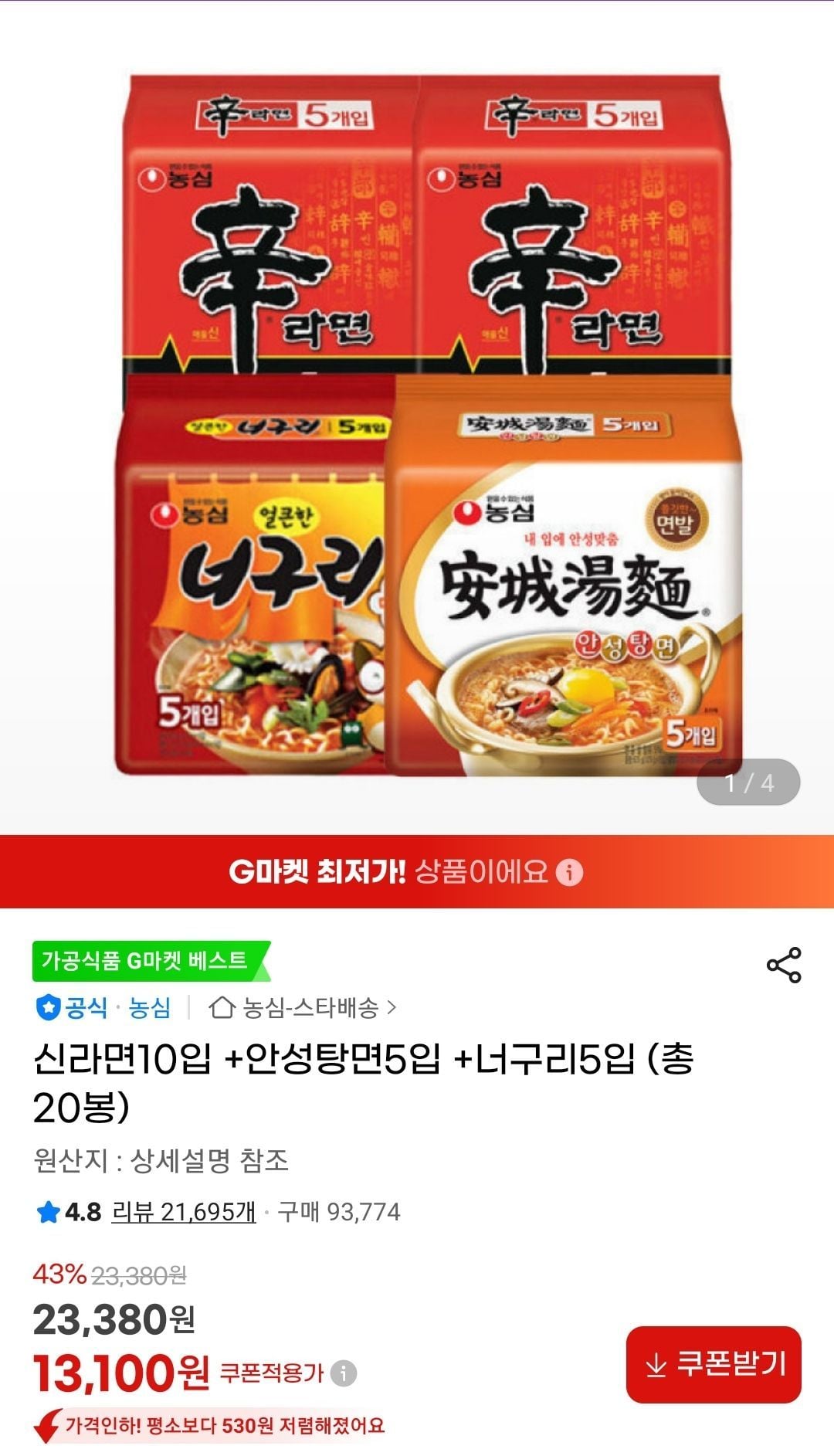
Task: Tap info icon on G마켓 최저가 banner
Action: (x=570, y=872)
